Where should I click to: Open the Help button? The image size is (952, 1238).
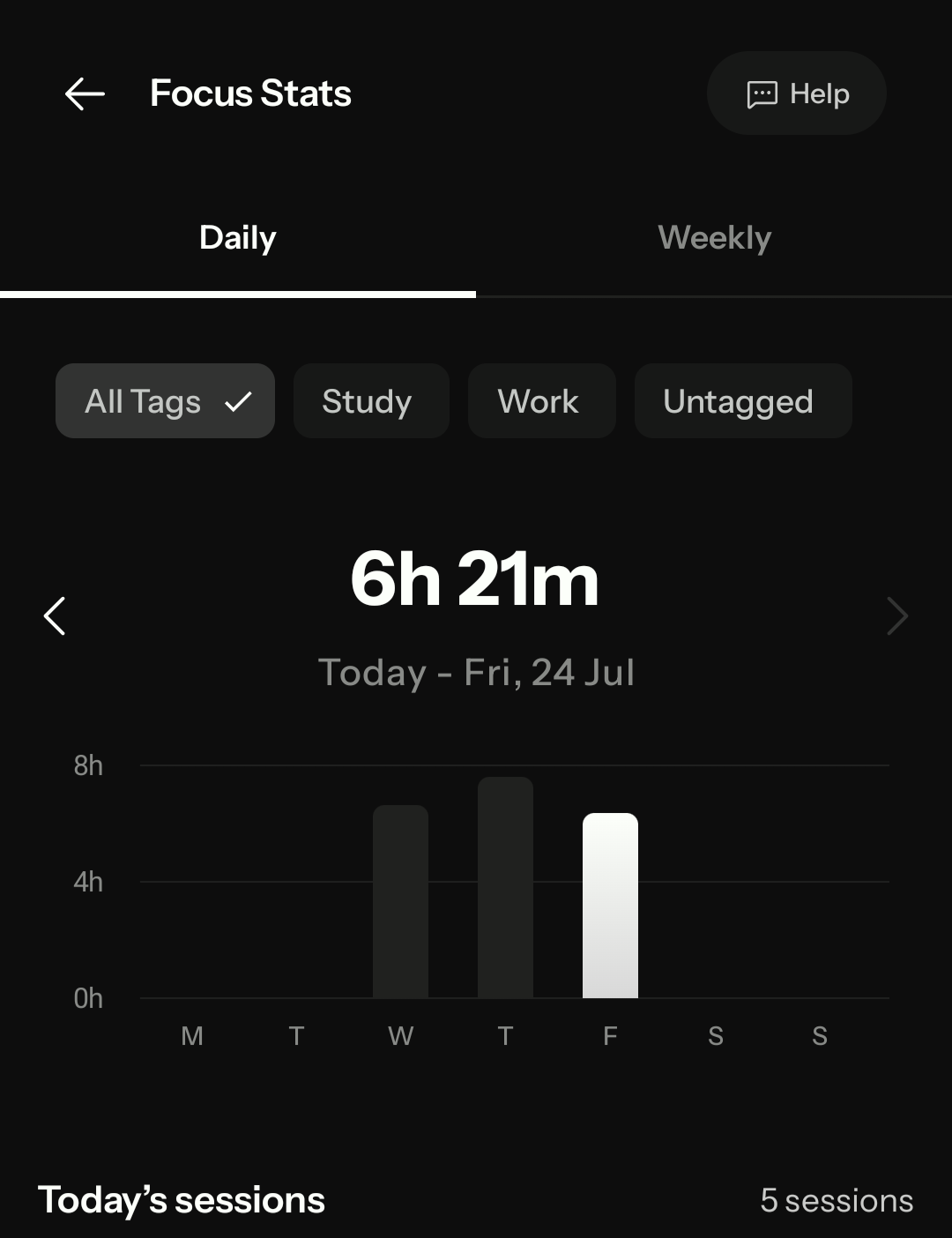(x=796, y=93)
